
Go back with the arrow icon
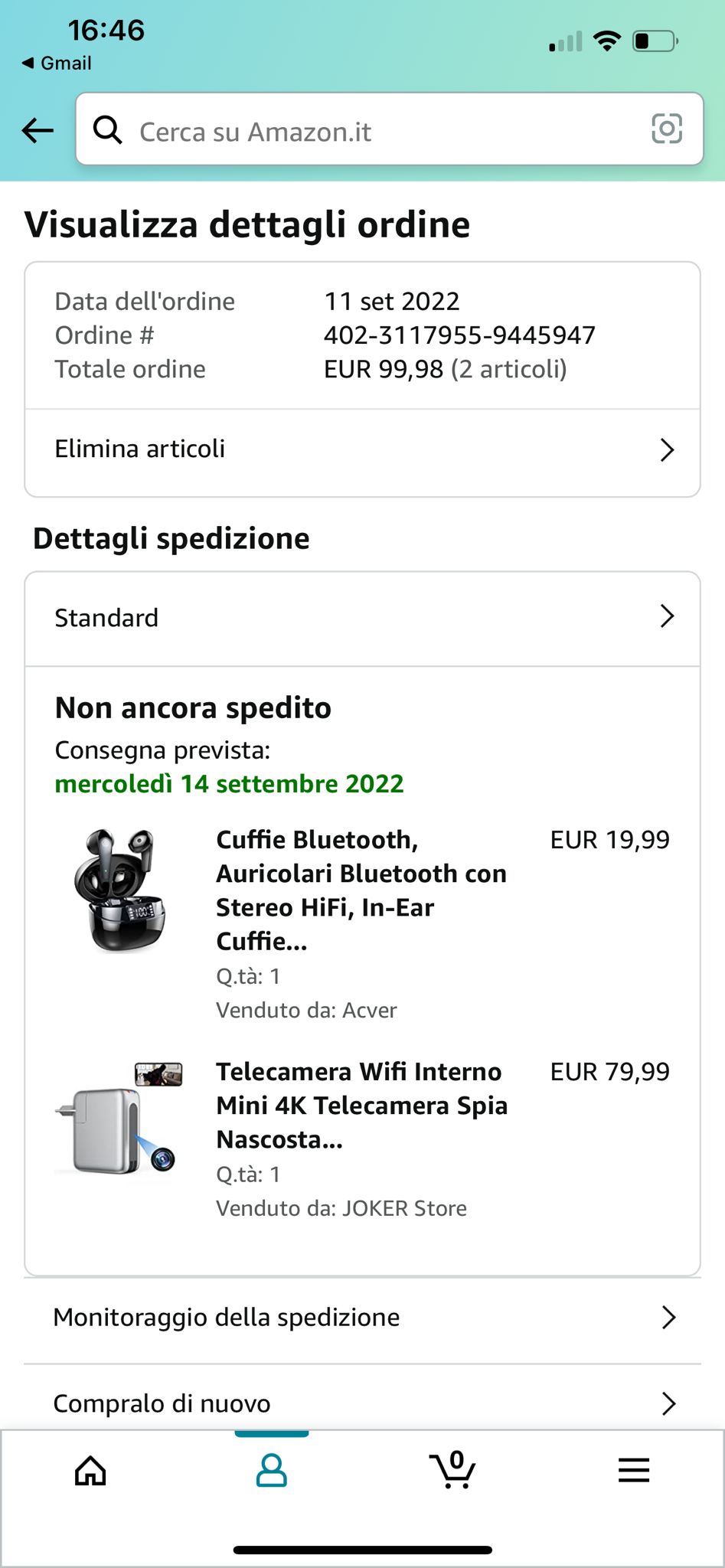click(38, 131)
